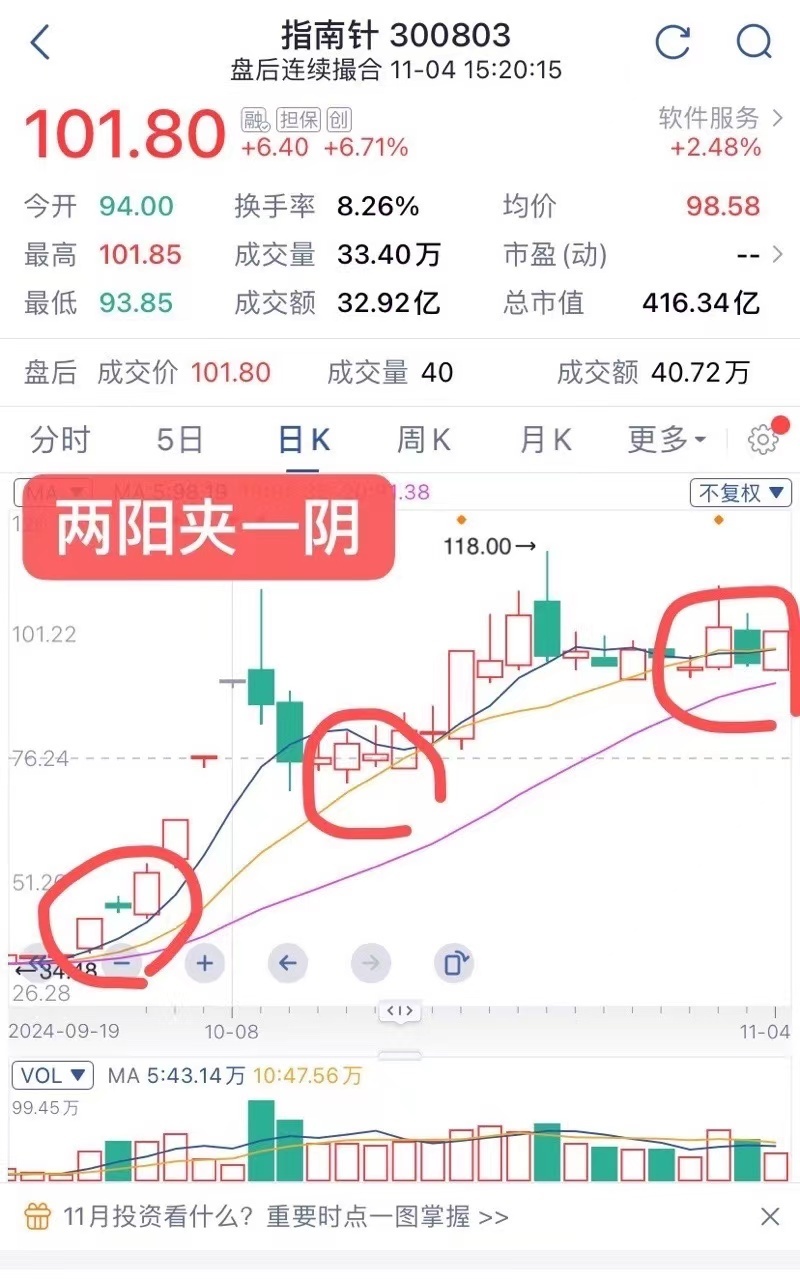Viewport: 800px width, 1280px height.
Task: Zoom in the K-line chart with plus
Action: [204, 964]
